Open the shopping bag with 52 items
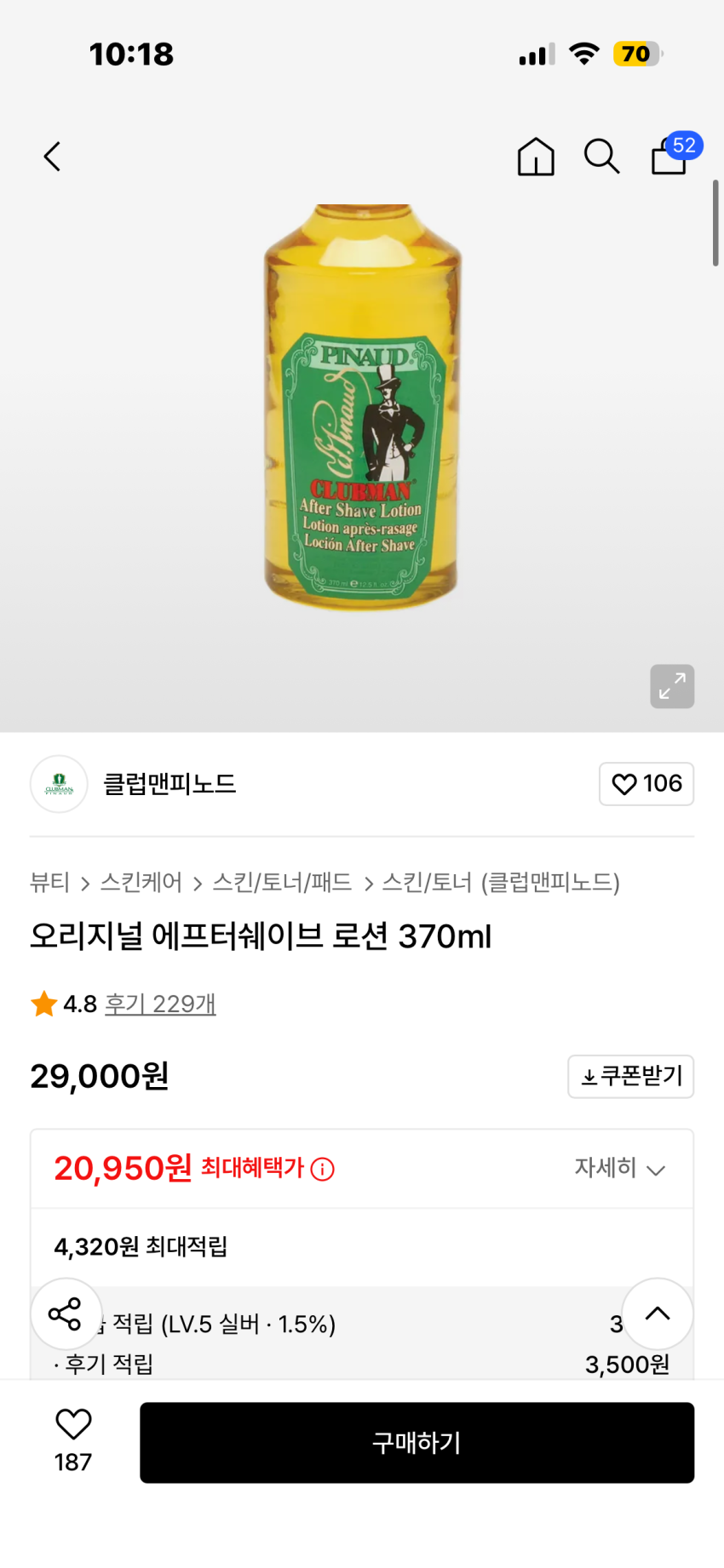The width and height of the screenshot is (724, 1568). click(x=670, y=157)
